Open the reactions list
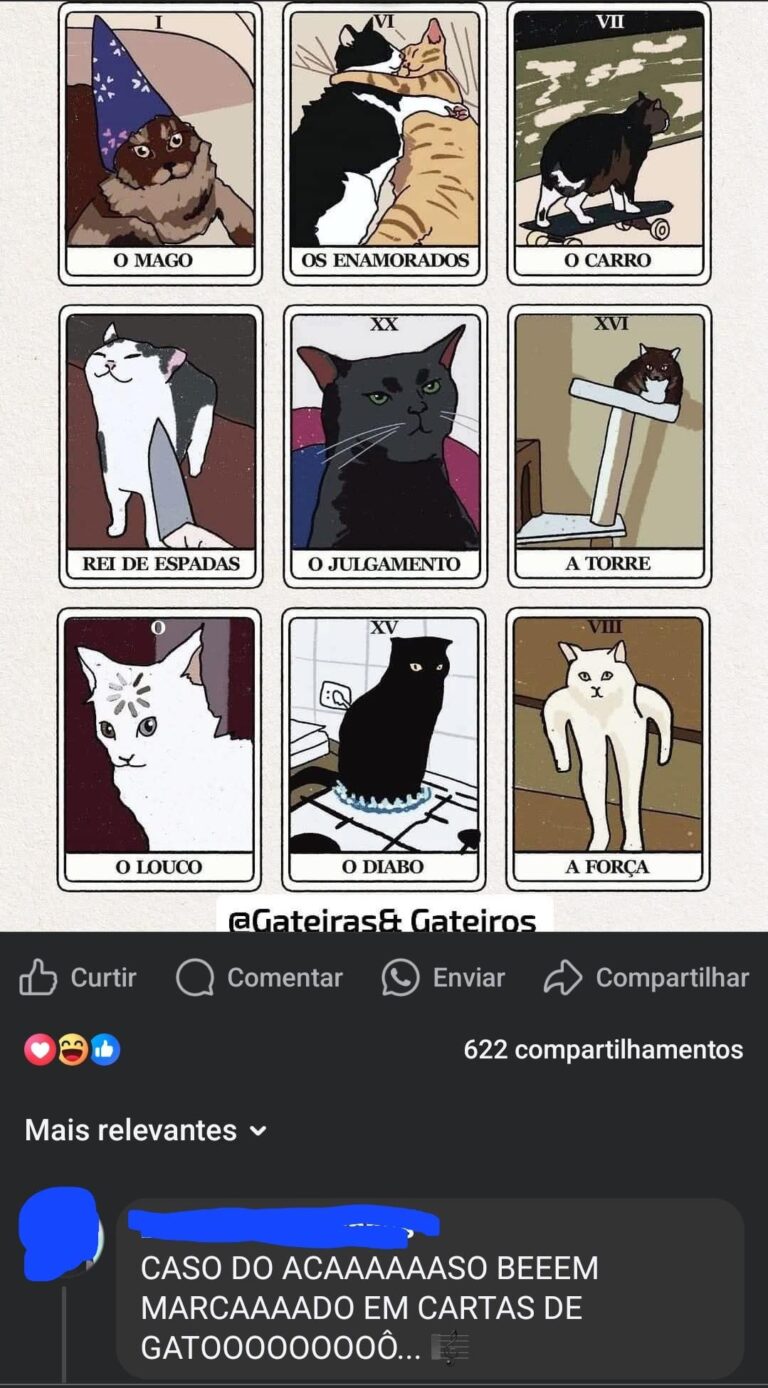Image resolution: width=768 pixels, height=1388 pixels. point(72,1049)
